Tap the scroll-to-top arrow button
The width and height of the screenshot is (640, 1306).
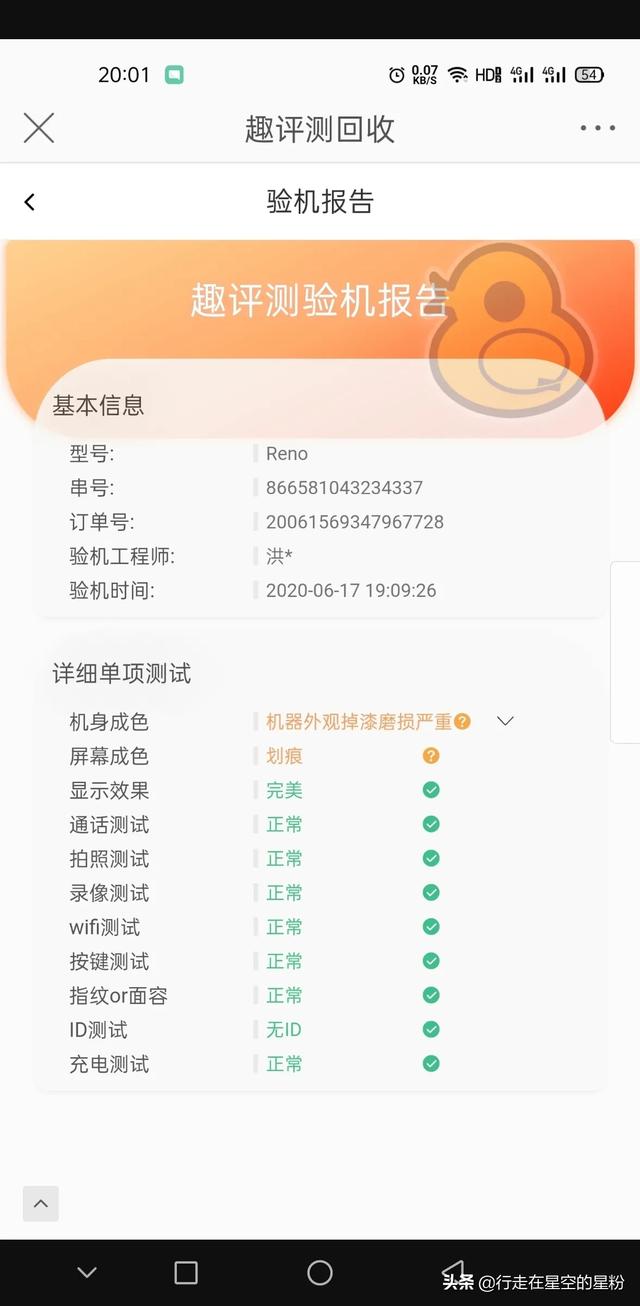click(41, 1204)
